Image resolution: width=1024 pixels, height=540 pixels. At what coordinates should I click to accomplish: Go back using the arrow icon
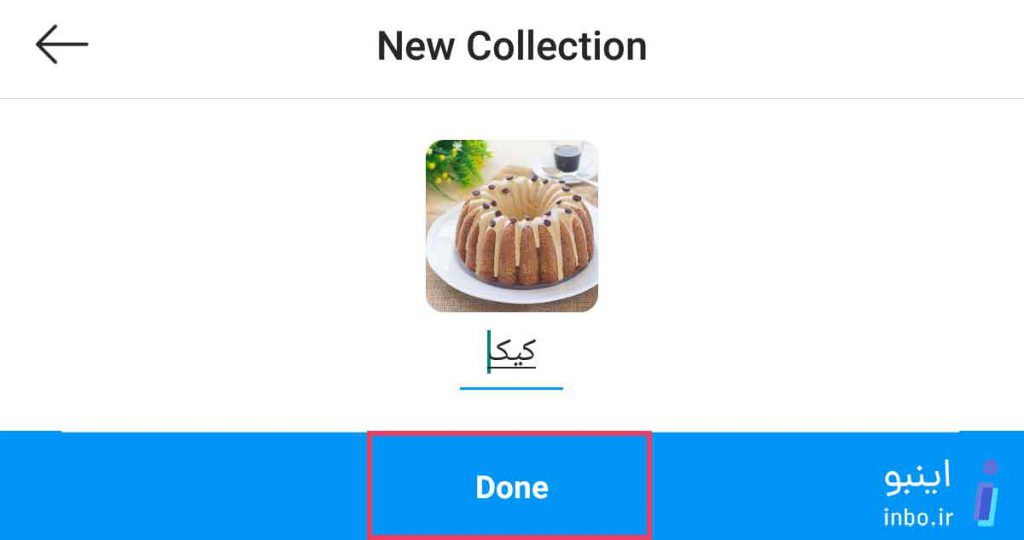coord(62,46)
